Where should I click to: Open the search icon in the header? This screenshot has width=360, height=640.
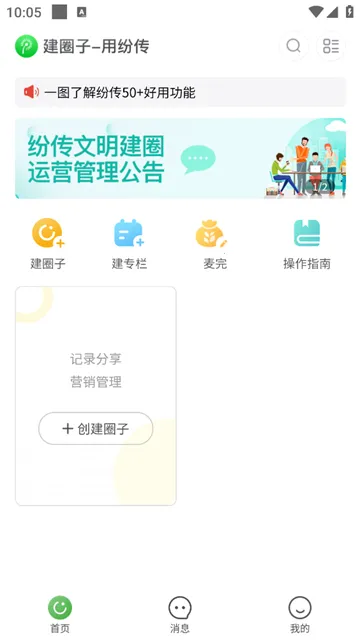pyautogui.click(x=293, y=46)
